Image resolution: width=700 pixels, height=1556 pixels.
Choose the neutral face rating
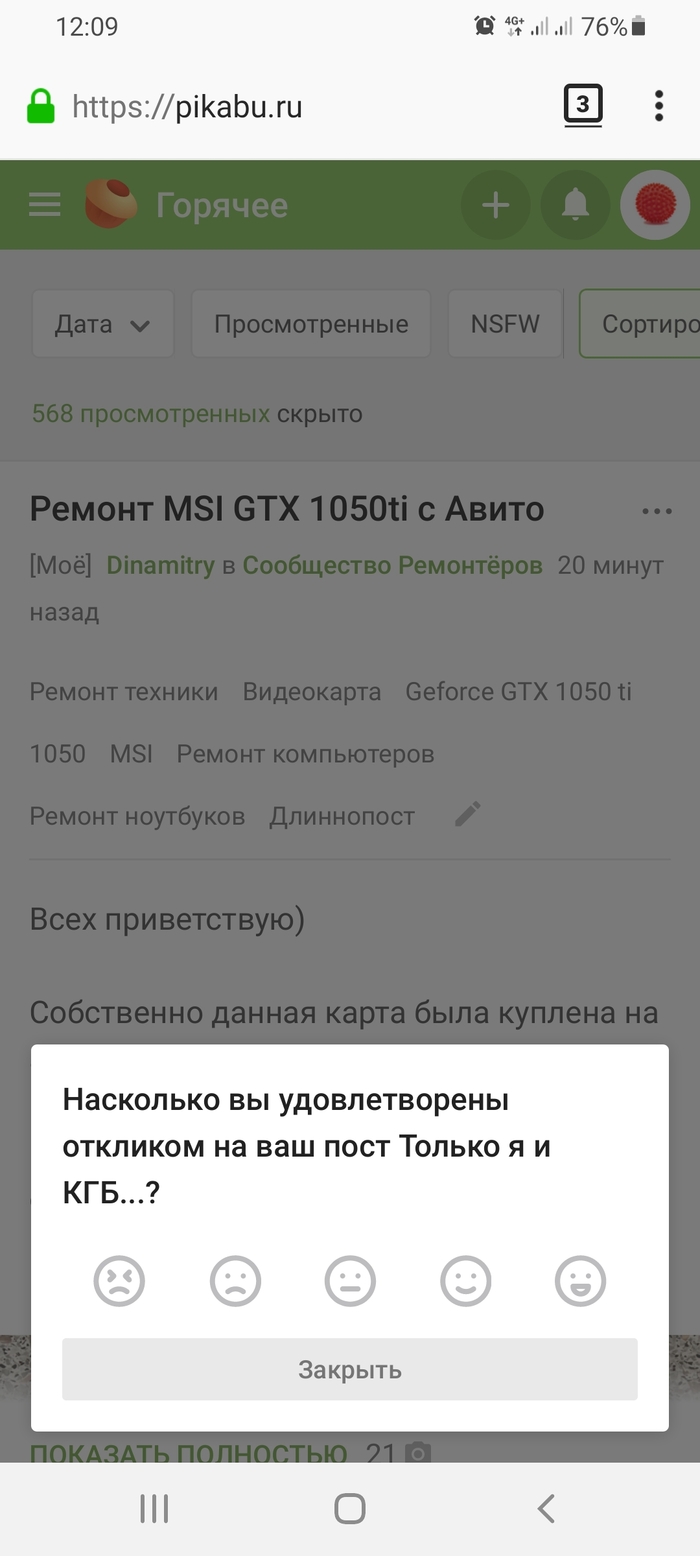[x=350, y=1281]
